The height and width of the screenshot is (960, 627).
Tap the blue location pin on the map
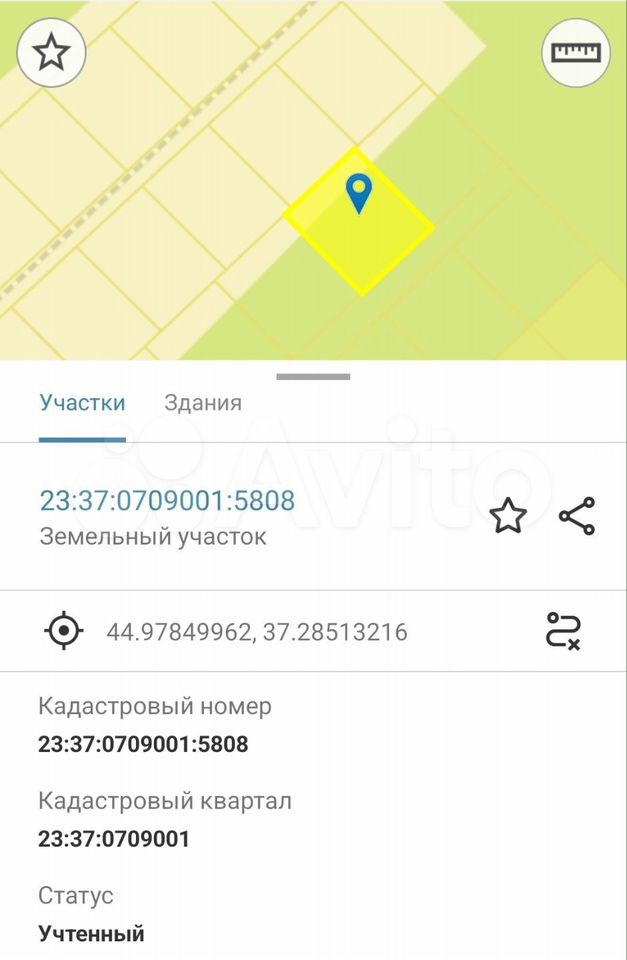pyautogui.click(x=358, y=191)
